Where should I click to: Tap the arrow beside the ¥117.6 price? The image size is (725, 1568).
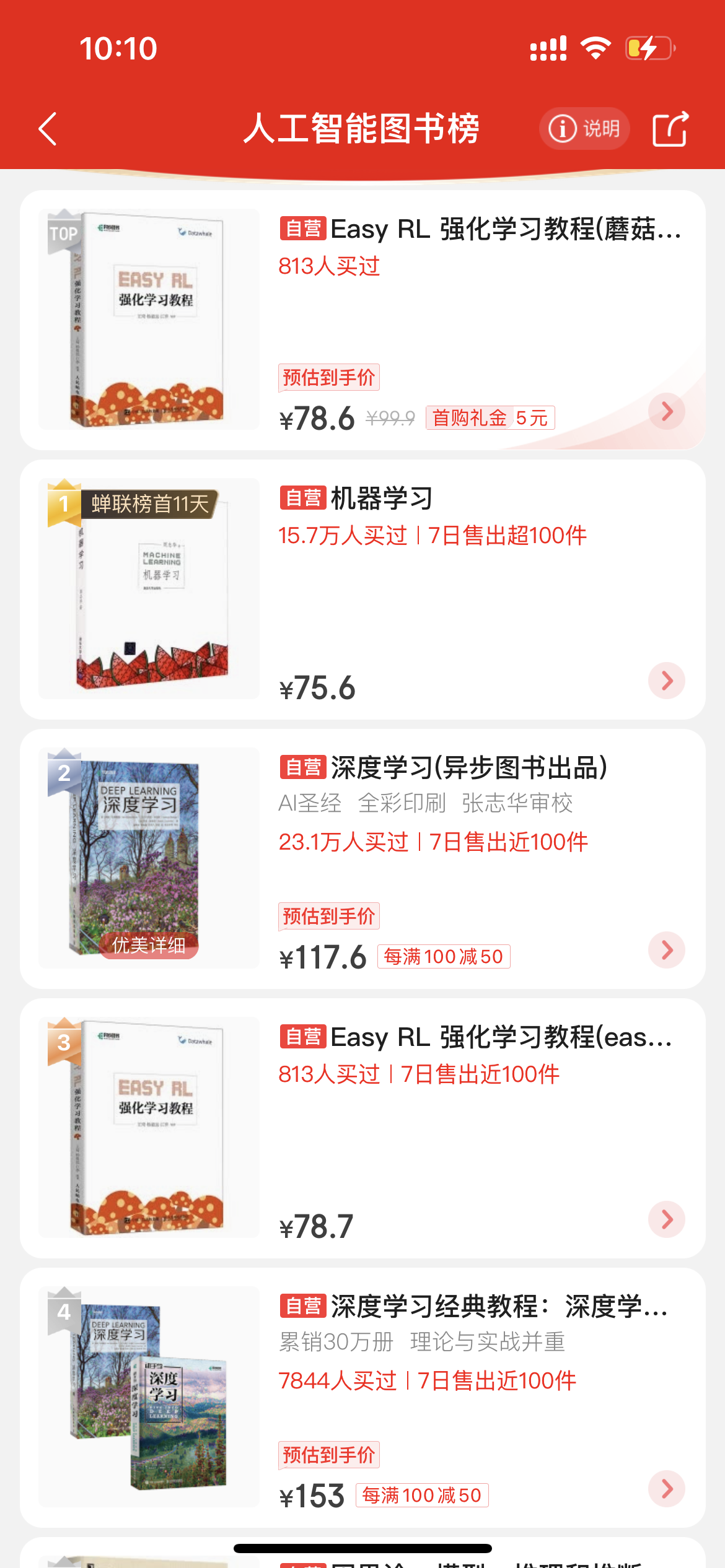[667, 950]
